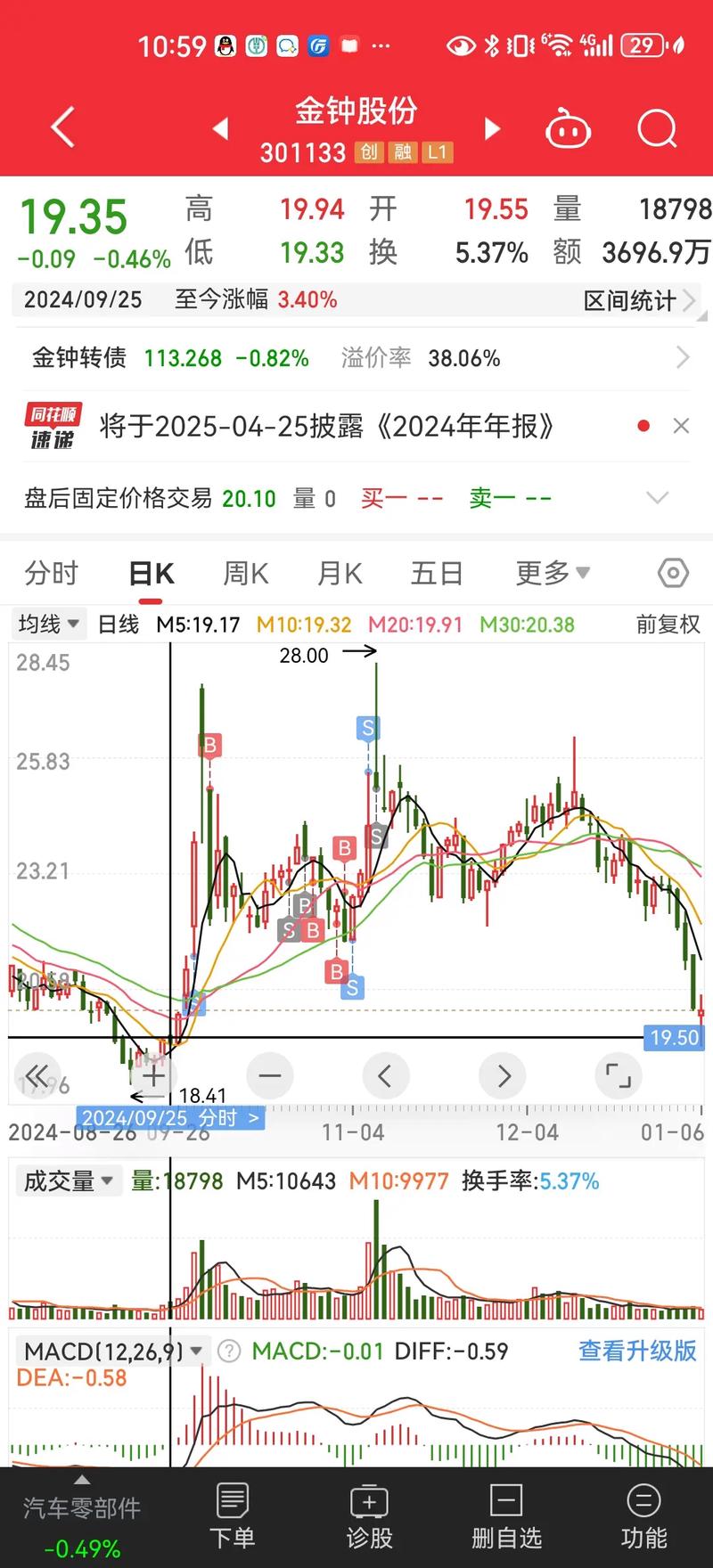Tap the search magnifier icon
Image resolution: width=713 pixels, height=1568 pixels.
(x=657, y=127)
